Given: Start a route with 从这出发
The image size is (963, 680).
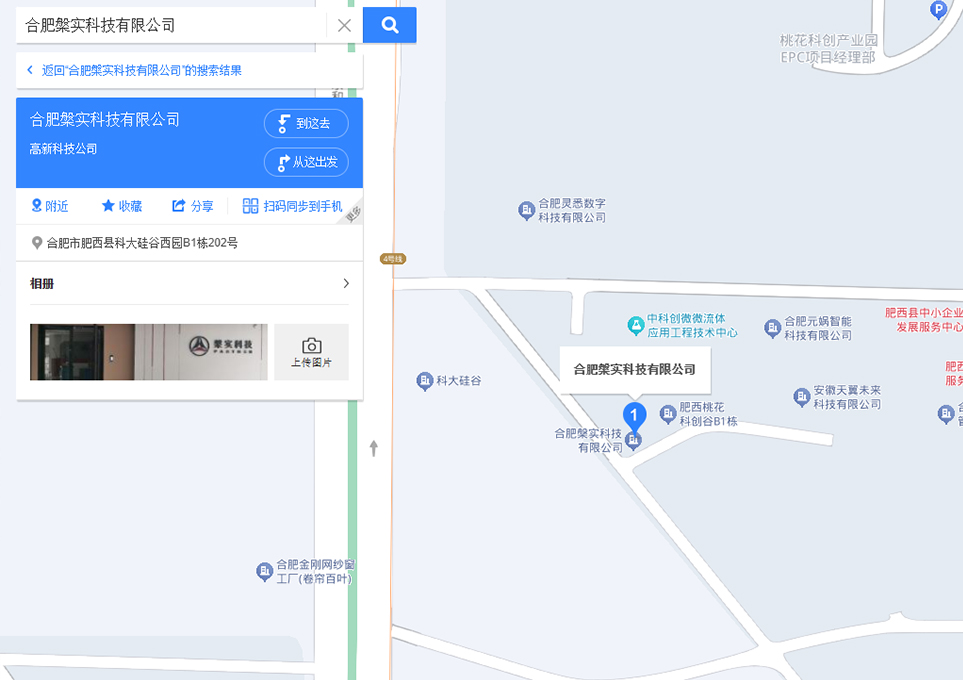Looking at the screenshot, I should click(x=306, y=162).
